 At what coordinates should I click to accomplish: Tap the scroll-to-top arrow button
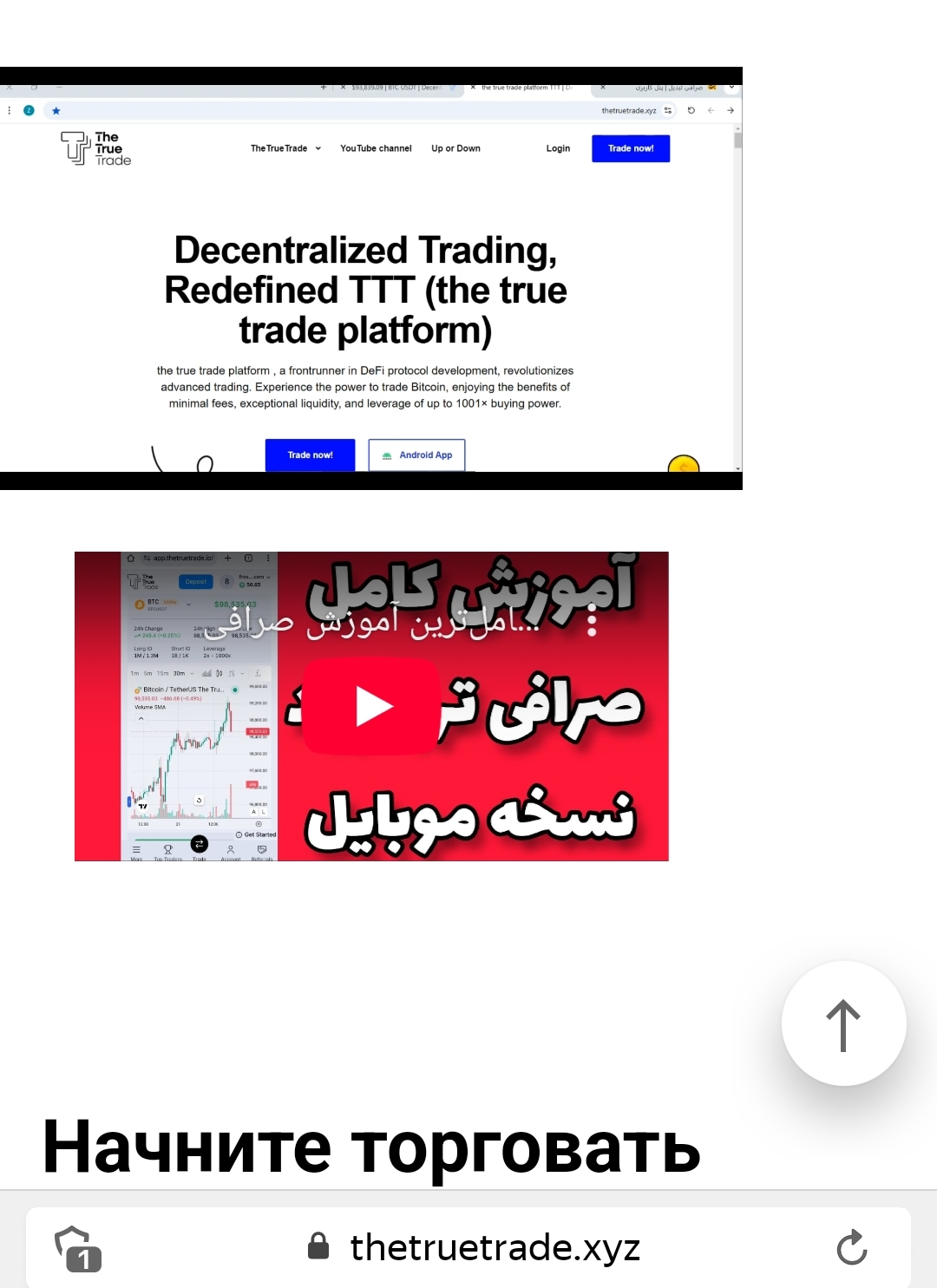(843, 1023)
